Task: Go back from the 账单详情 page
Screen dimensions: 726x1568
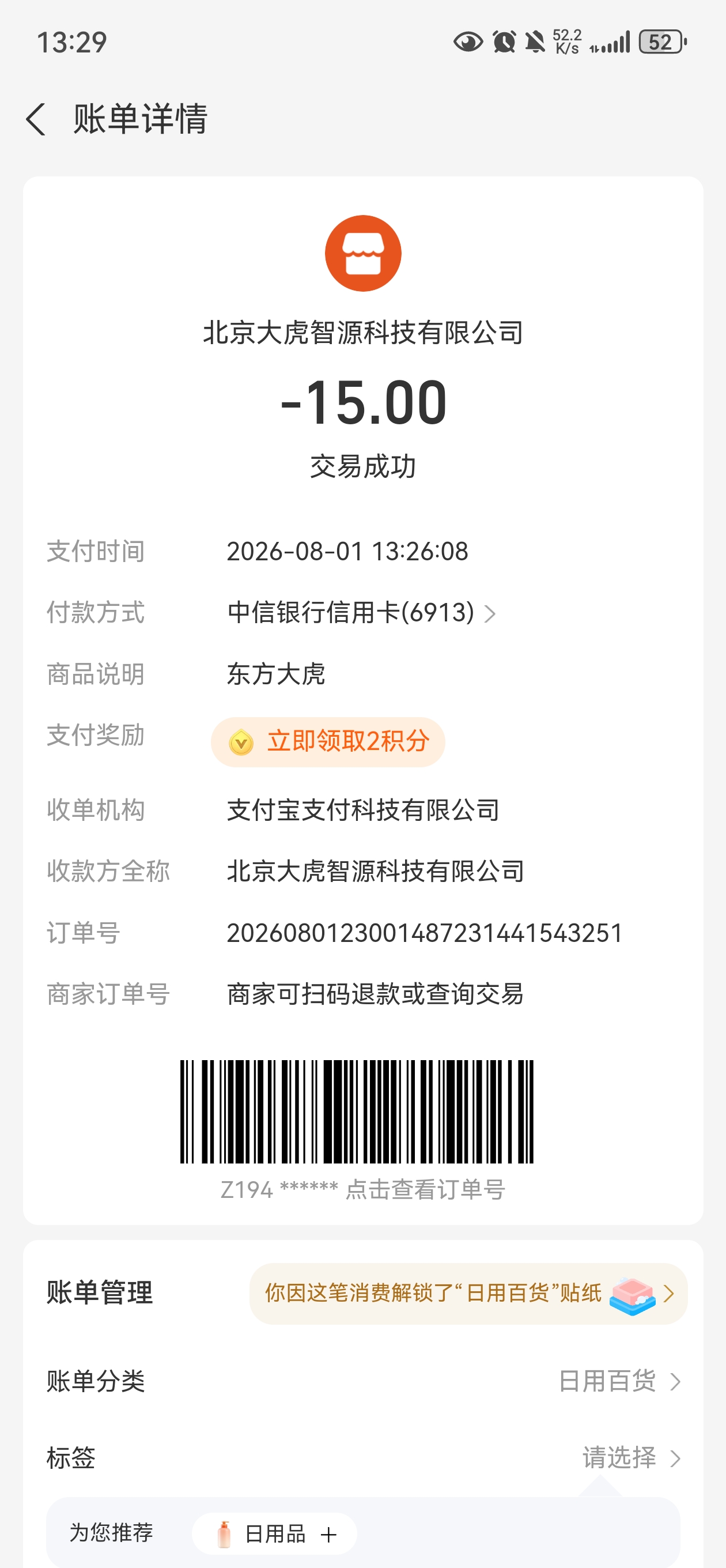Action: point(36,119)
